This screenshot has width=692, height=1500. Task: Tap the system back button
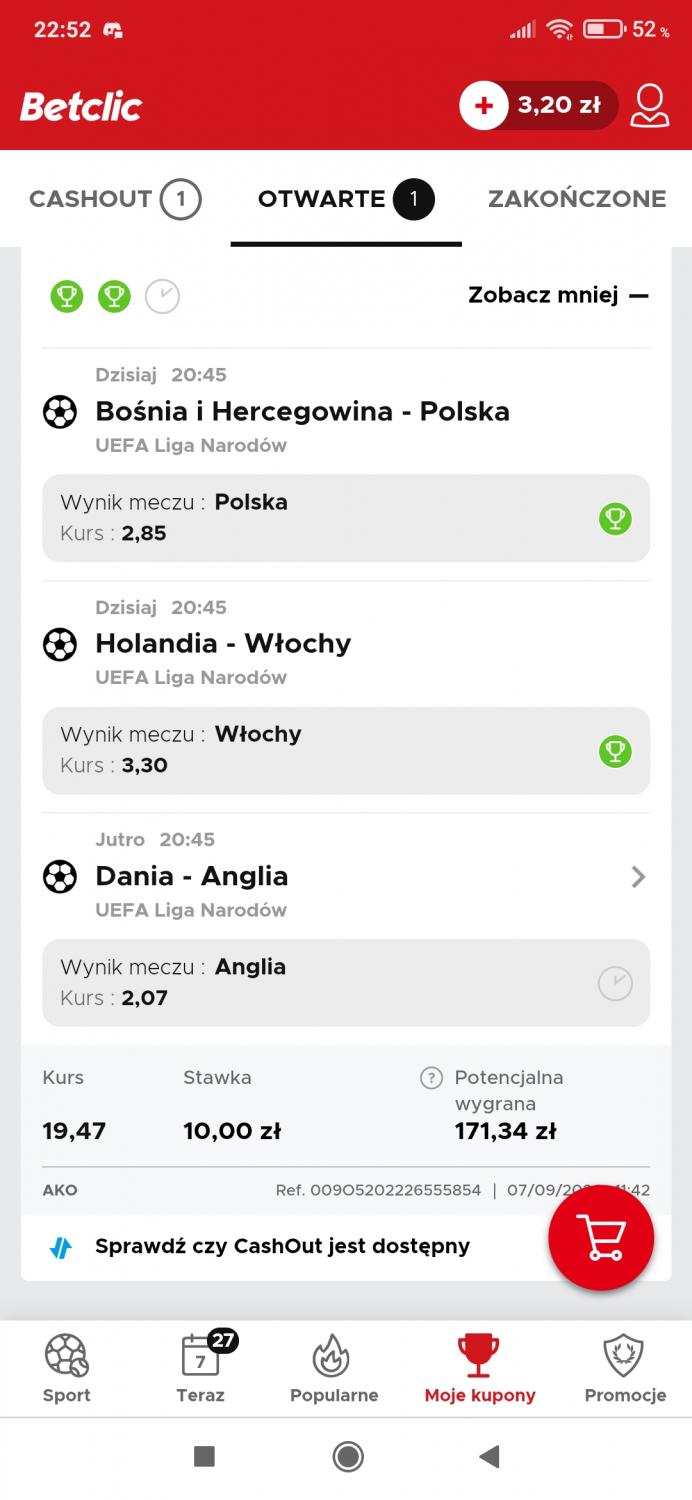click(x=489, y=1456)
